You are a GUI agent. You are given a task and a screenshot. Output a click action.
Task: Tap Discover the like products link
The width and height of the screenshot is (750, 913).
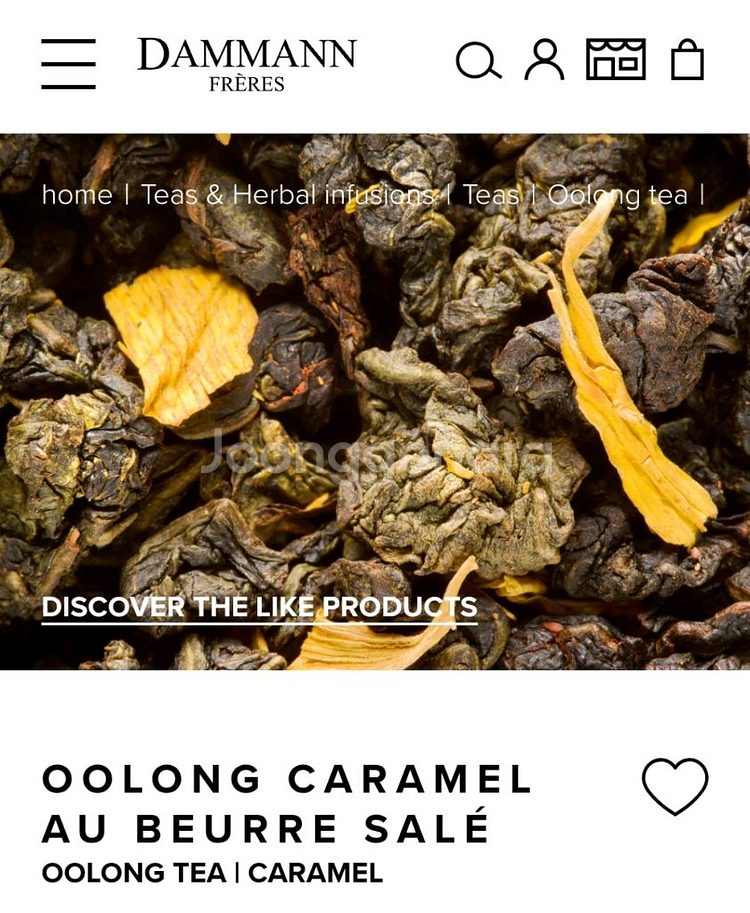pos(260,608)
